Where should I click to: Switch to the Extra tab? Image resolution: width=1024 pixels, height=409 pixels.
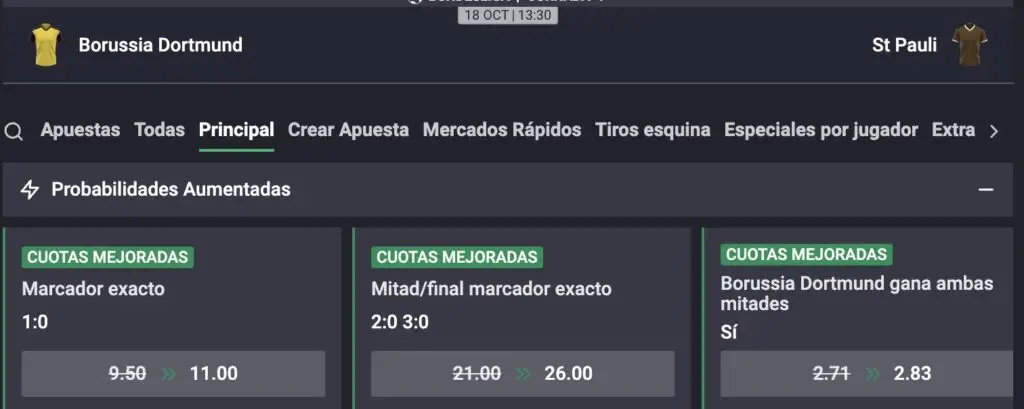tap(953, 129)
